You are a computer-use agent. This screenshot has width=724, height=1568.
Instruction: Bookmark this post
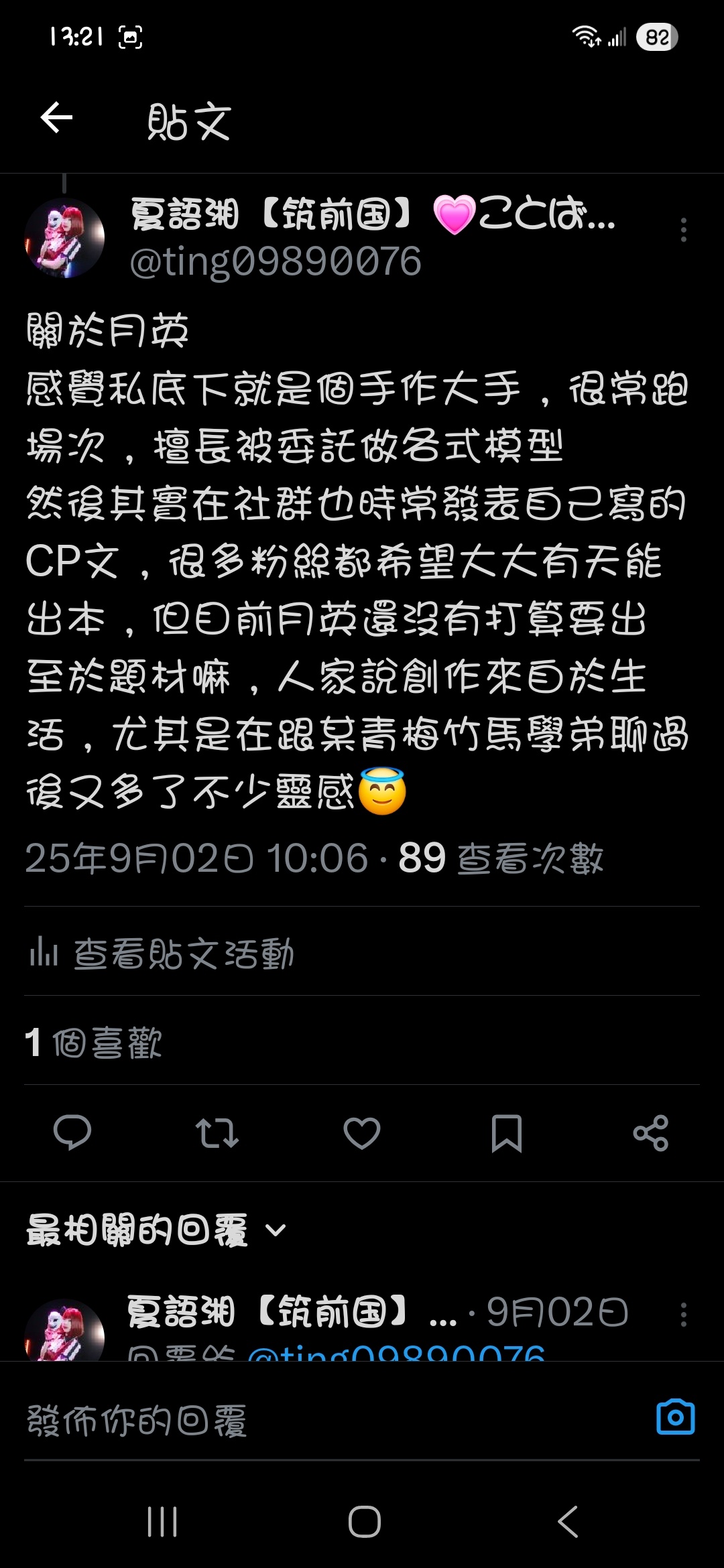[506, 1132]
